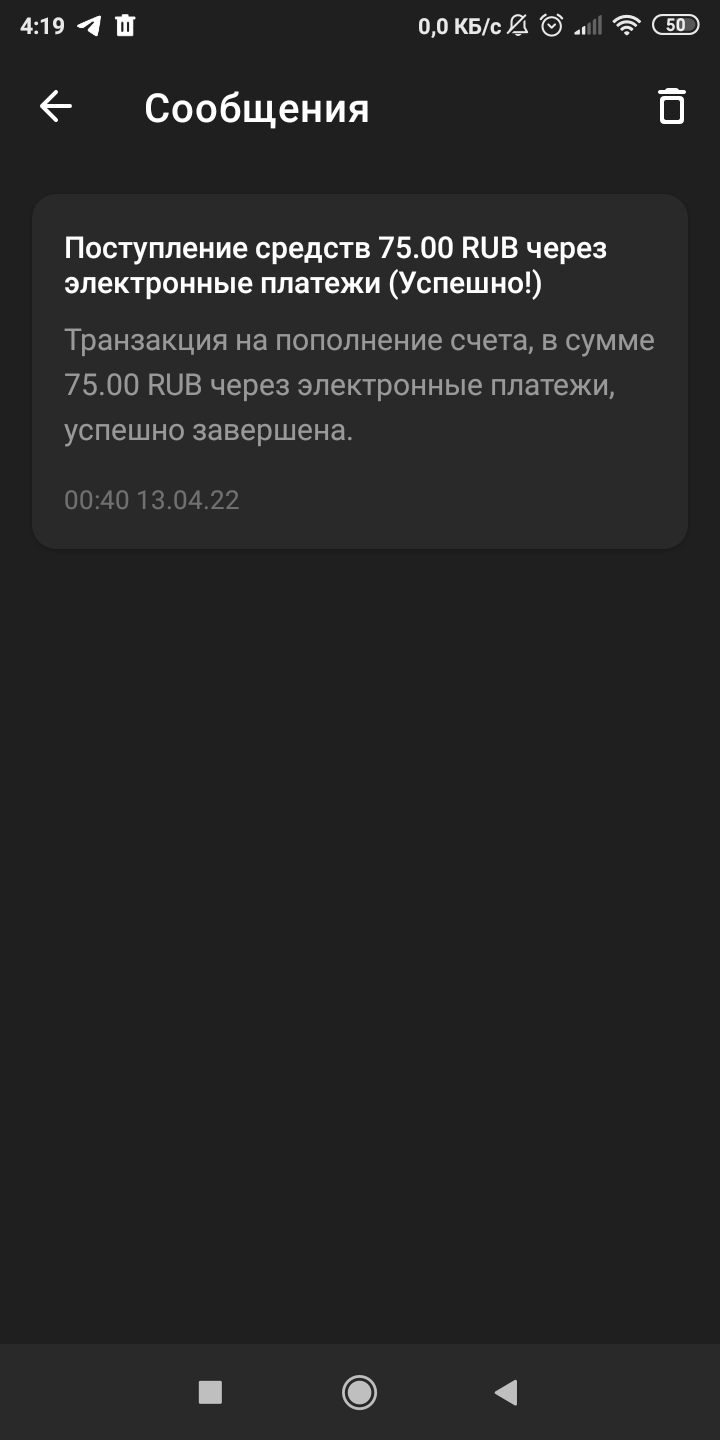
Task: Tap the system back triangle
Action: point(506,1391)
